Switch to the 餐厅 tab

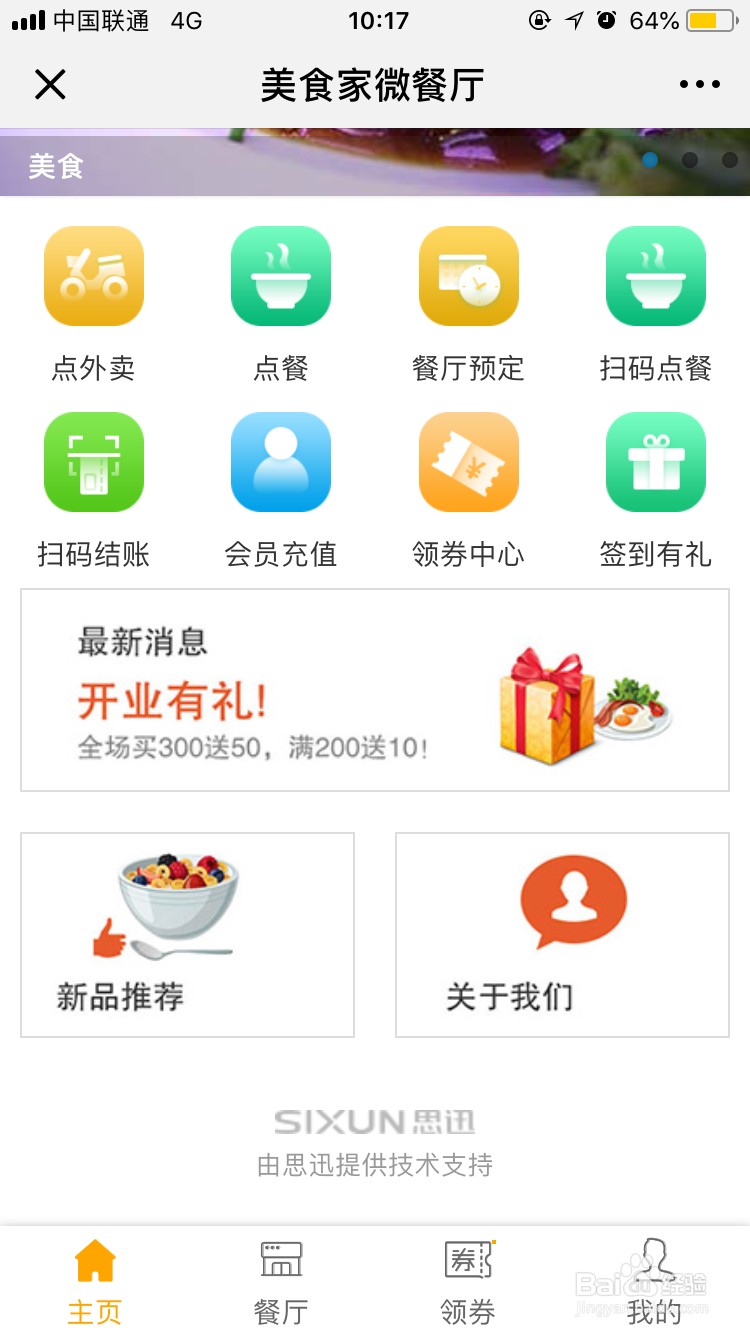point(280,1280)
